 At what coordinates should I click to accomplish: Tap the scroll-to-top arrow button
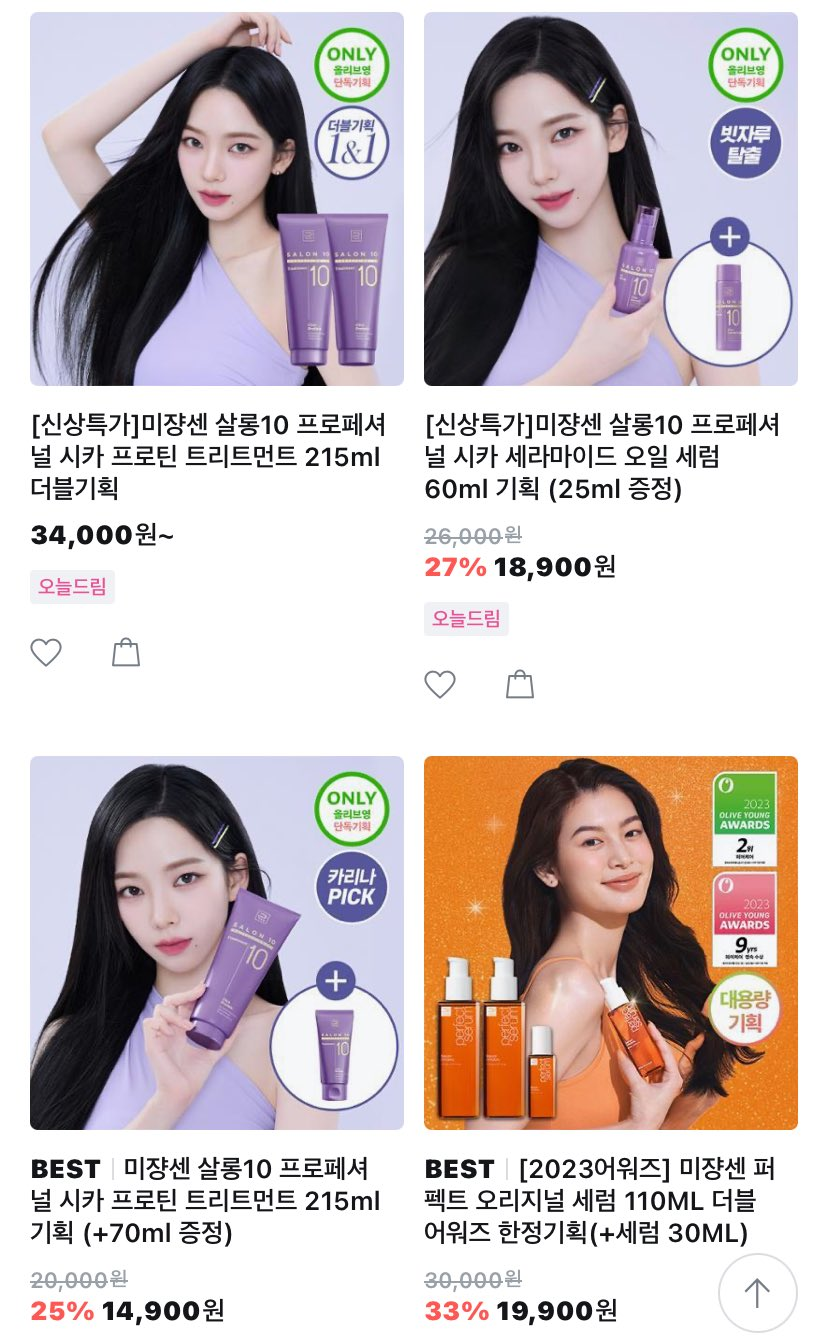point(757,1293)
